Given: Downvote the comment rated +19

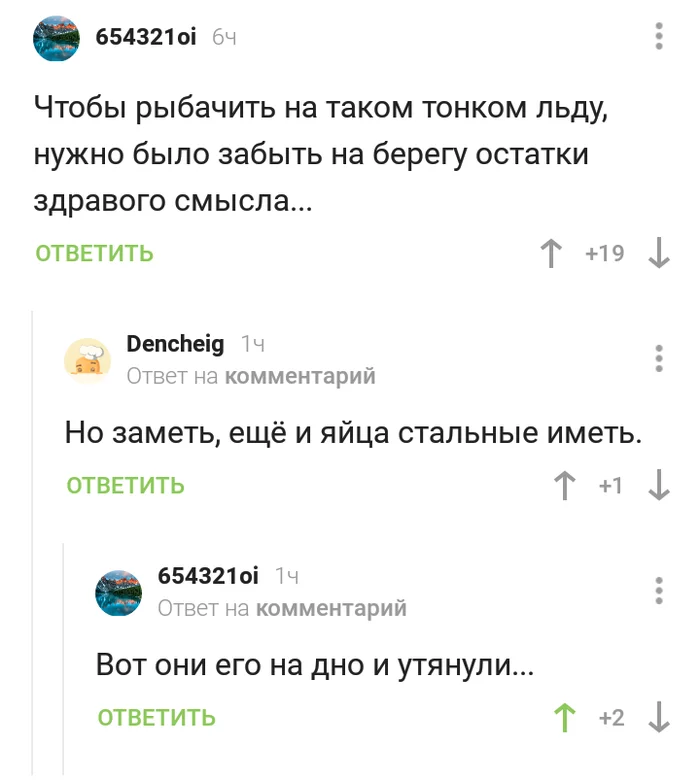Looking at the screenshot, I should click(659, 253).
